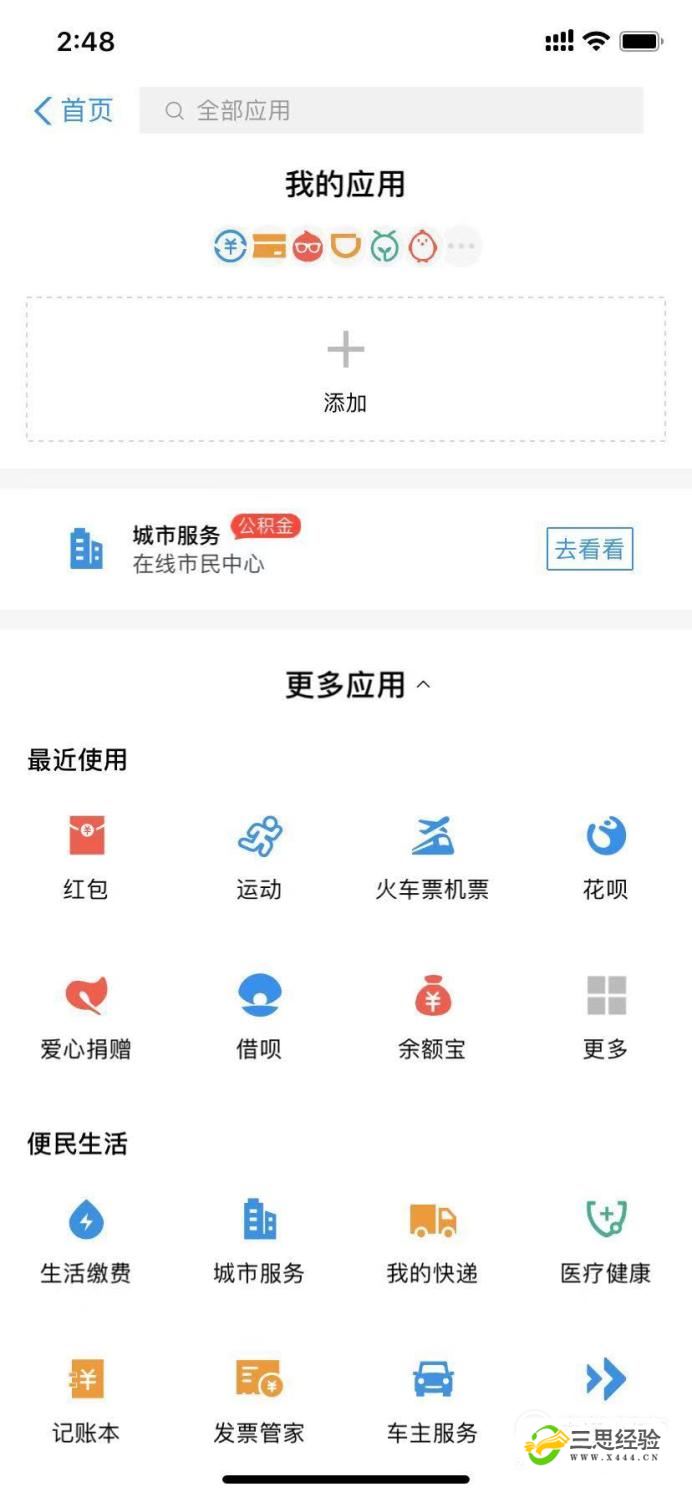
Task: Launch 记账本
Action: [x=86, y=1400]
